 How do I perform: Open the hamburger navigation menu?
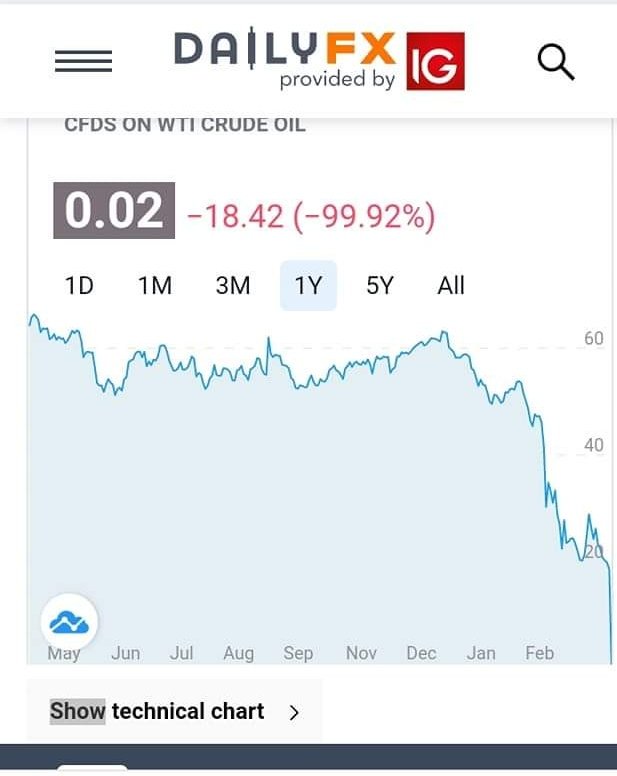pos(83,62)
